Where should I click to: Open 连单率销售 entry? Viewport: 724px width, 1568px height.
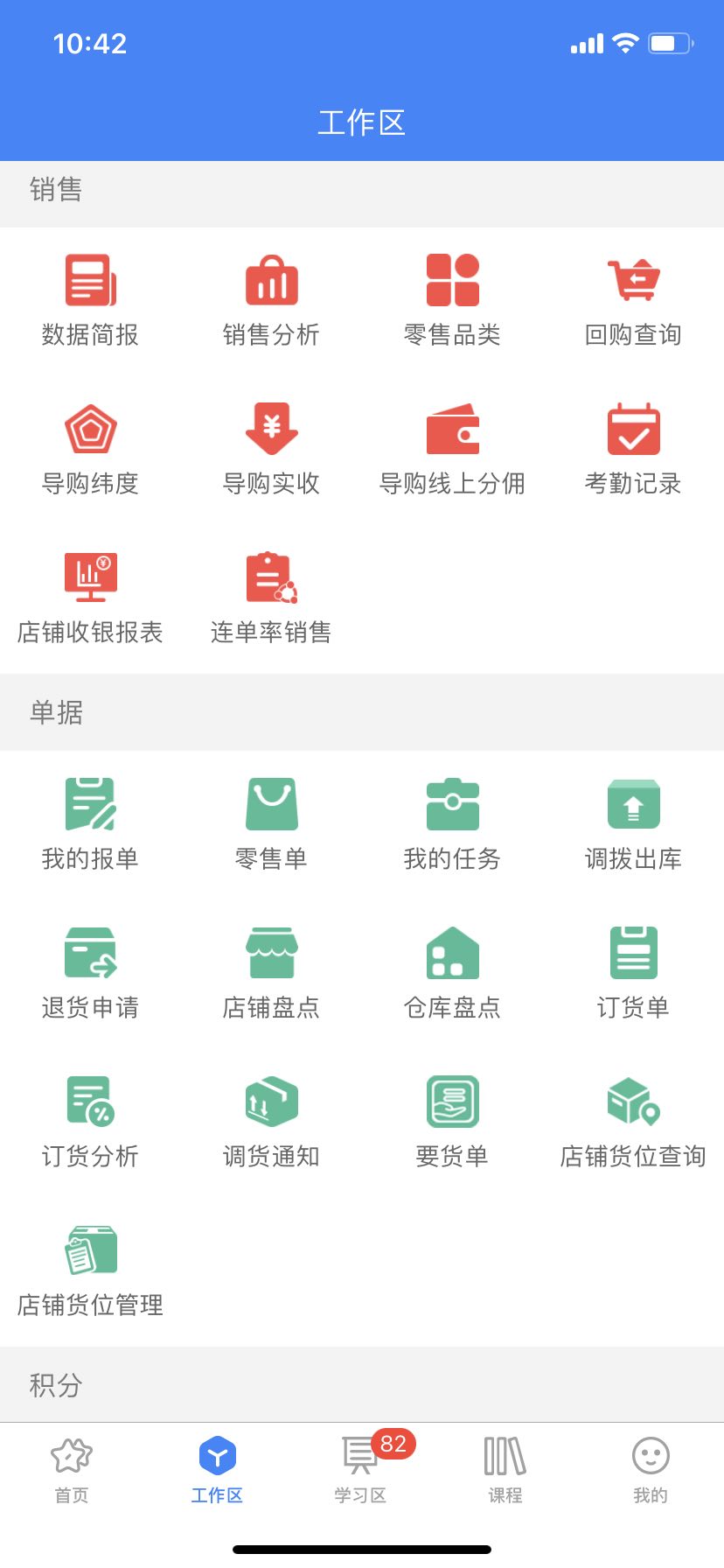point(271,596)
